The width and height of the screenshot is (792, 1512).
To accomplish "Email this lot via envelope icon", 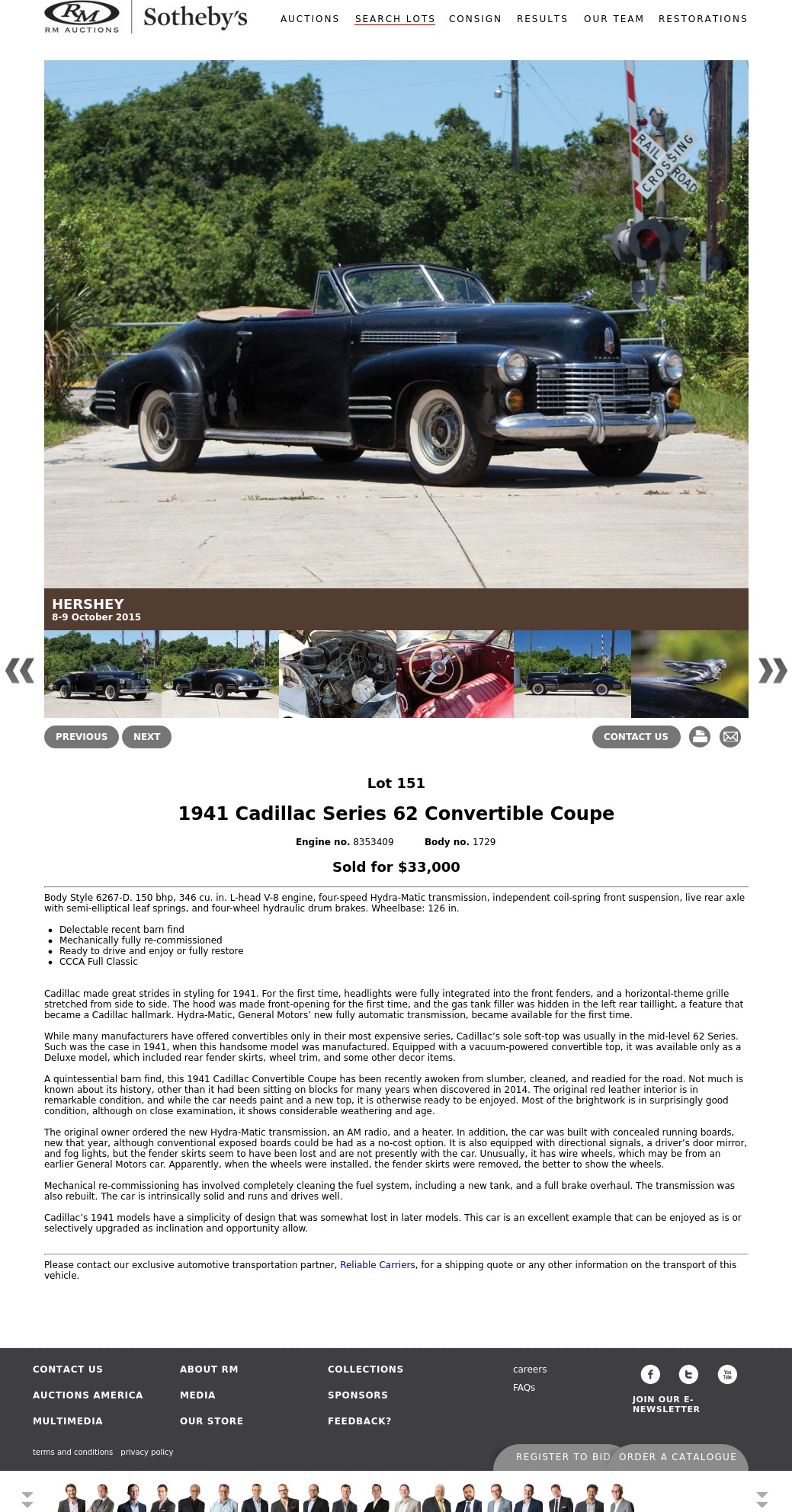I will coord(730,737).
